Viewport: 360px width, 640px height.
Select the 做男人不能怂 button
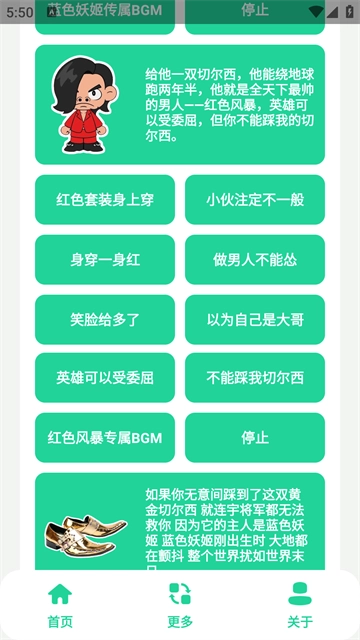pyautogui.click(x=255, y=260)
